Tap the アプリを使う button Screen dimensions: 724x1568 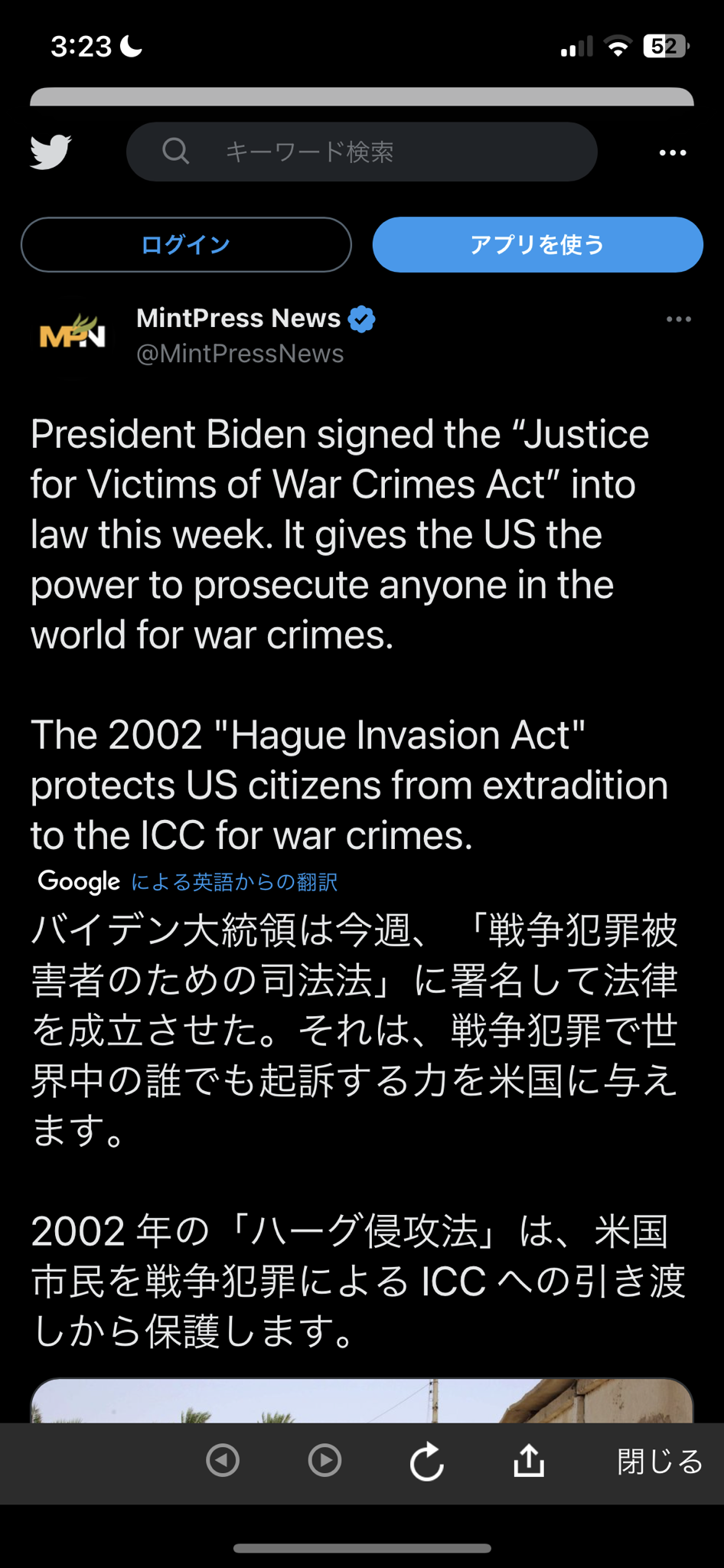coord(537,244)
